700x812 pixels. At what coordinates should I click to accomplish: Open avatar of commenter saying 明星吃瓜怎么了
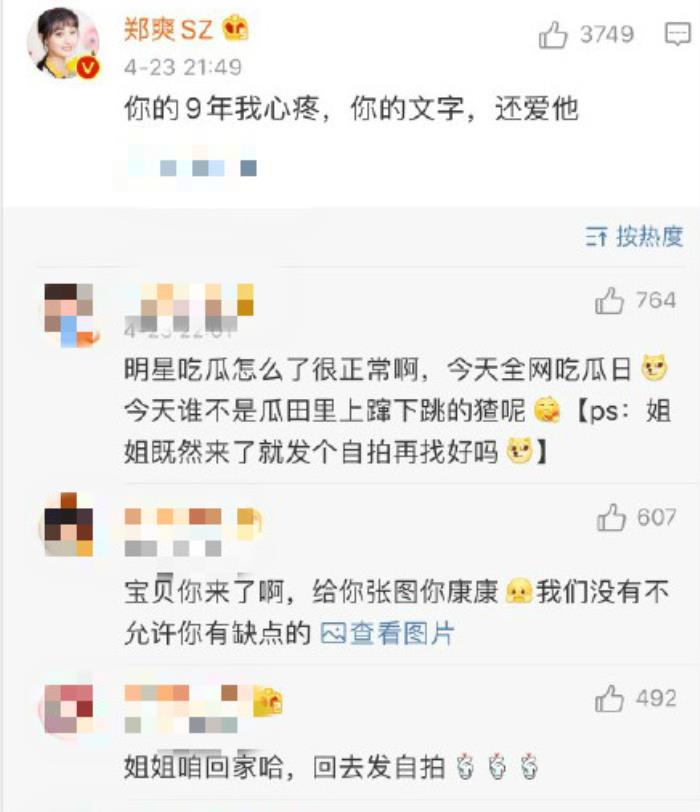click(70, 314)
